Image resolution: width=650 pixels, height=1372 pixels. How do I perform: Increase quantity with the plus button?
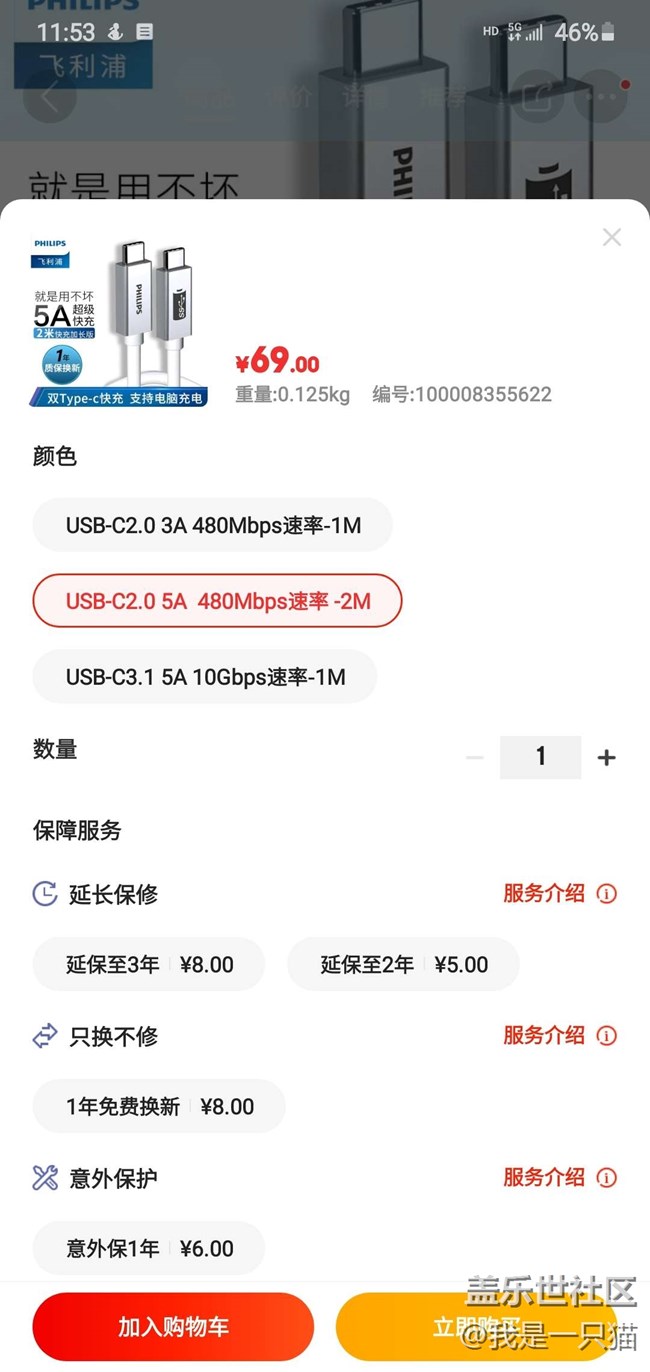[606, 758]
